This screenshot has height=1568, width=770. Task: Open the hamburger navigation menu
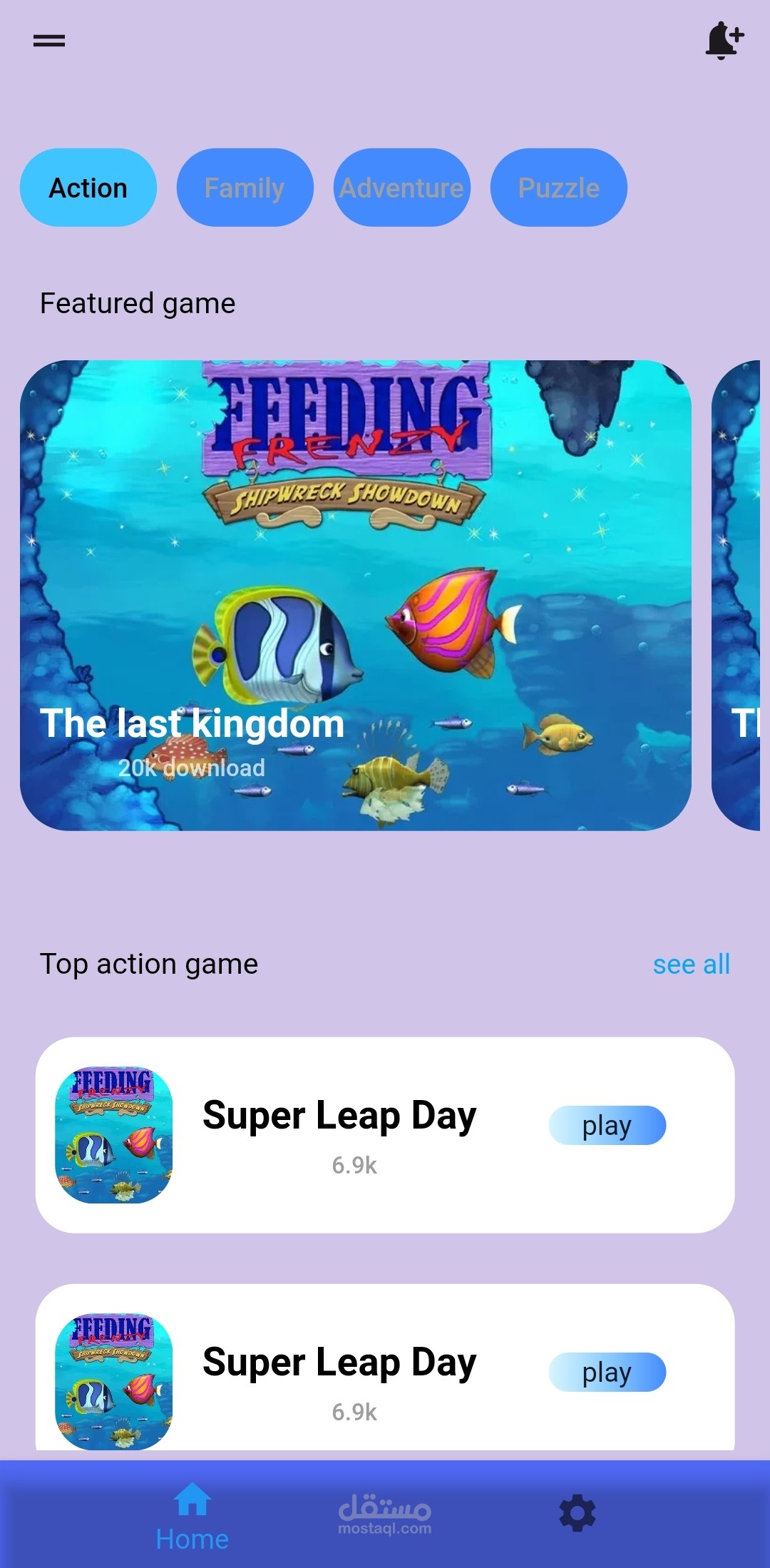pos(48,41)
